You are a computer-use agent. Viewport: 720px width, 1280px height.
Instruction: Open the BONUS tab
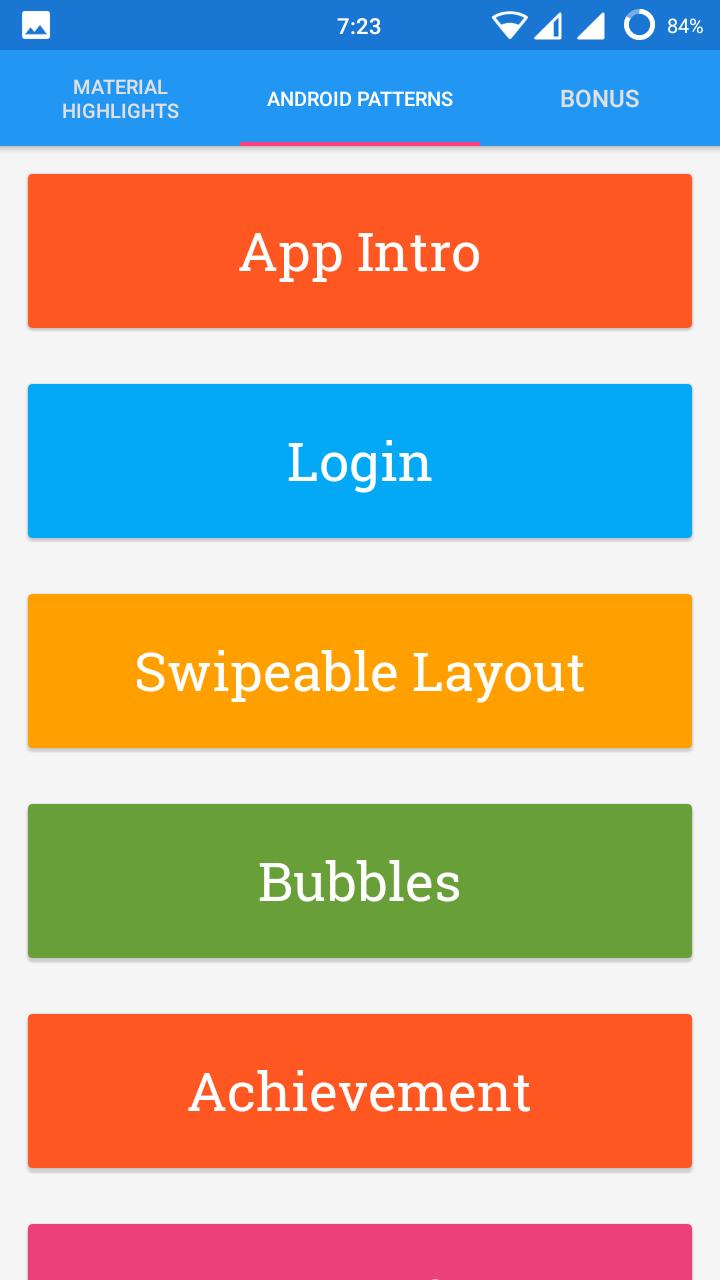599,98
